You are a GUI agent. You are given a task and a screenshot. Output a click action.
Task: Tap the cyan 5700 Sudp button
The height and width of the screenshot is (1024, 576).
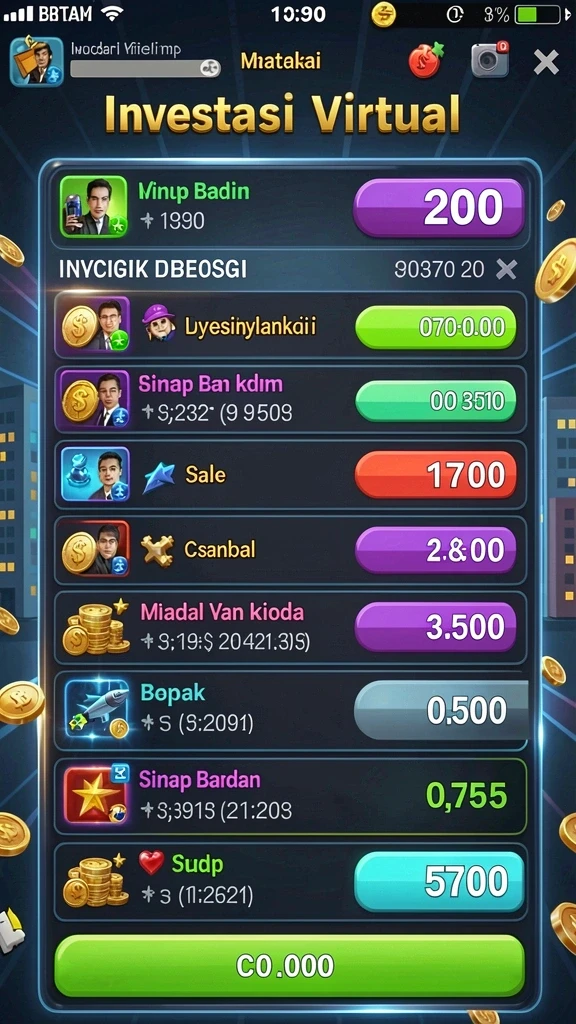click(x=439, y=881)
